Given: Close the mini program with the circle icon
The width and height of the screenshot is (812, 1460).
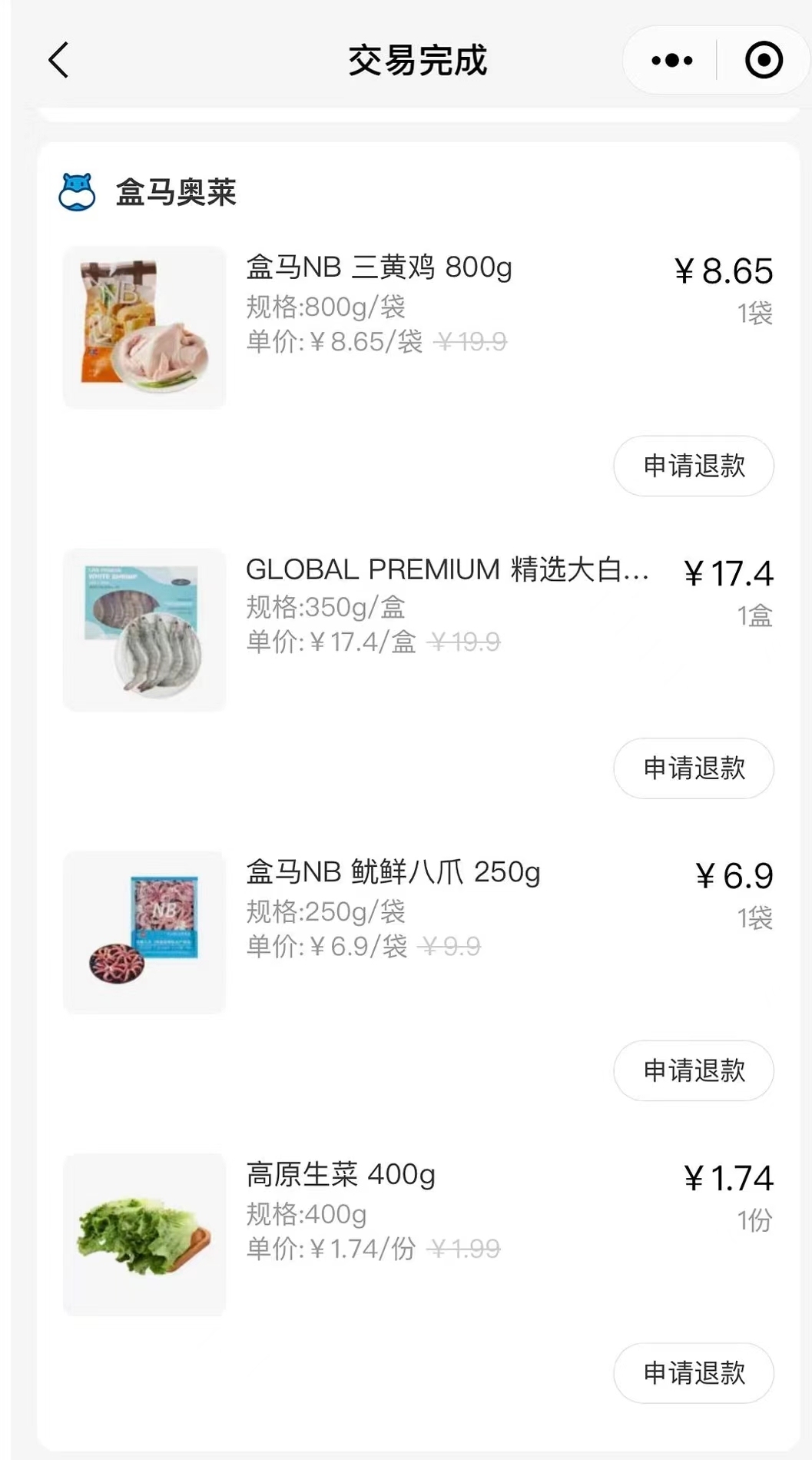Looking at the screenshot, I should point(764,60).
